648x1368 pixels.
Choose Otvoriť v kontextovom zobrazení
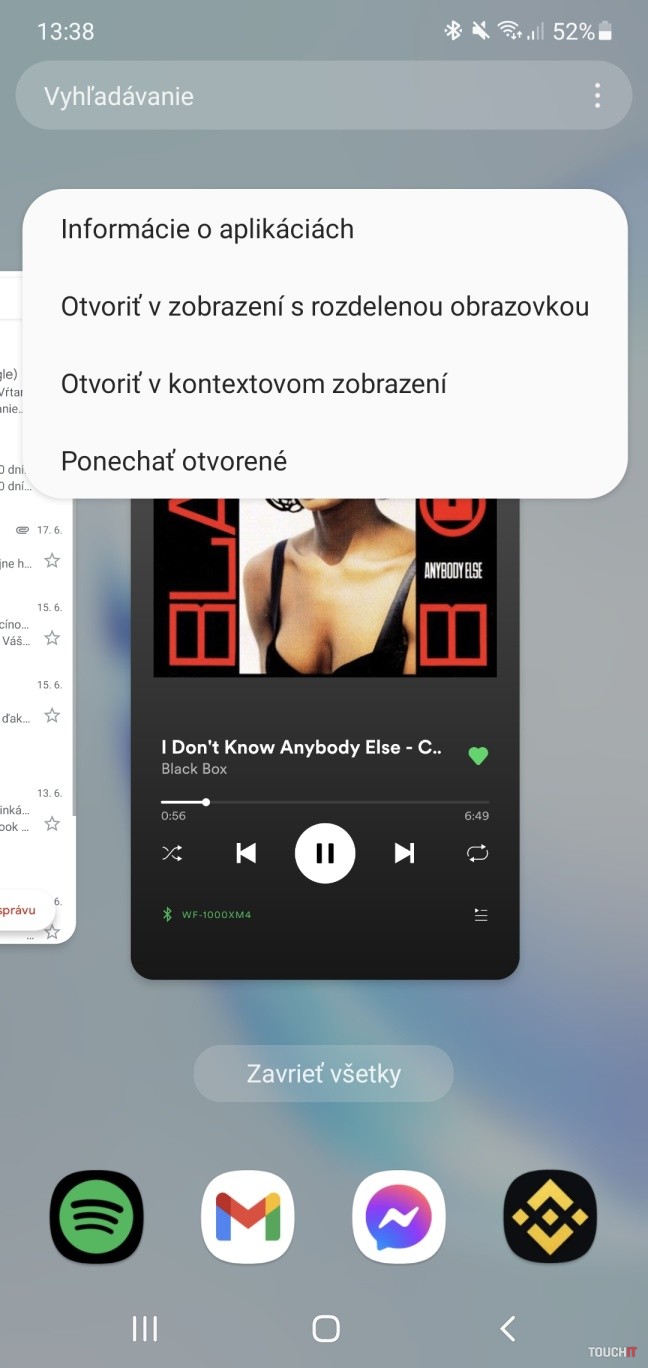253,383
